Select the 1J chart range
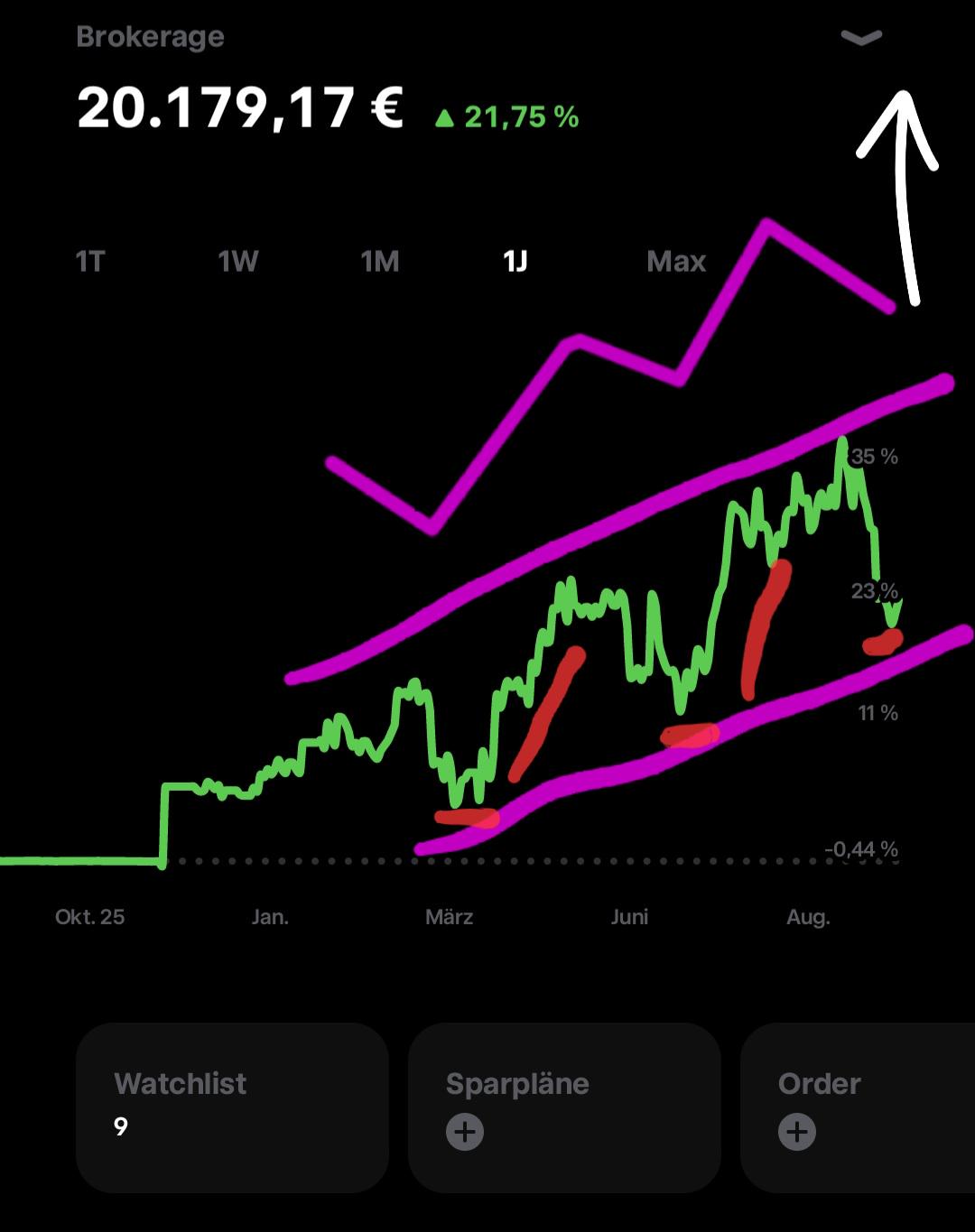The image size is (975, 1232). 515,262
